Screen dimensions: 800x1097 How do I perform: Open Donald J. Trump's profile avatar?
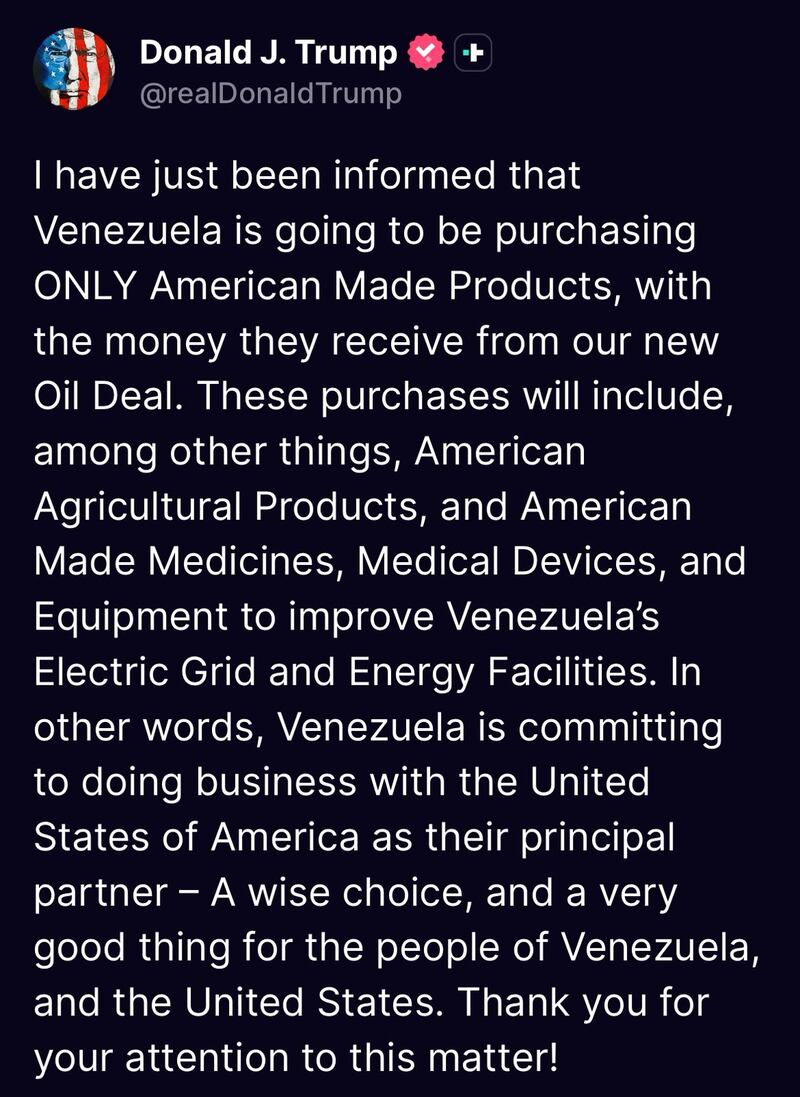[x=74, y=69]
